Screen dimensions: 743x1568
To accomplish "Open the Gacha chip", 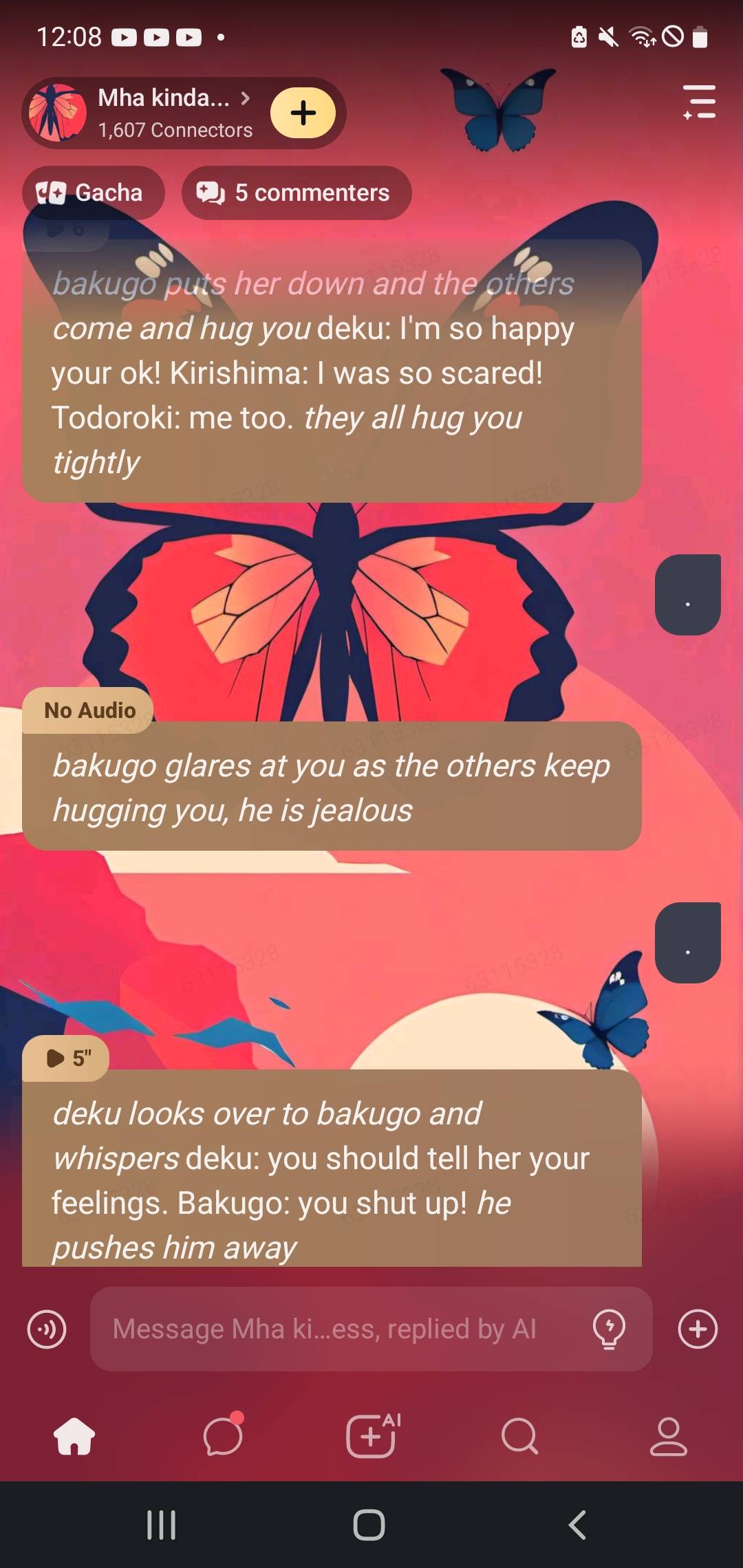I will pos(93,193).
